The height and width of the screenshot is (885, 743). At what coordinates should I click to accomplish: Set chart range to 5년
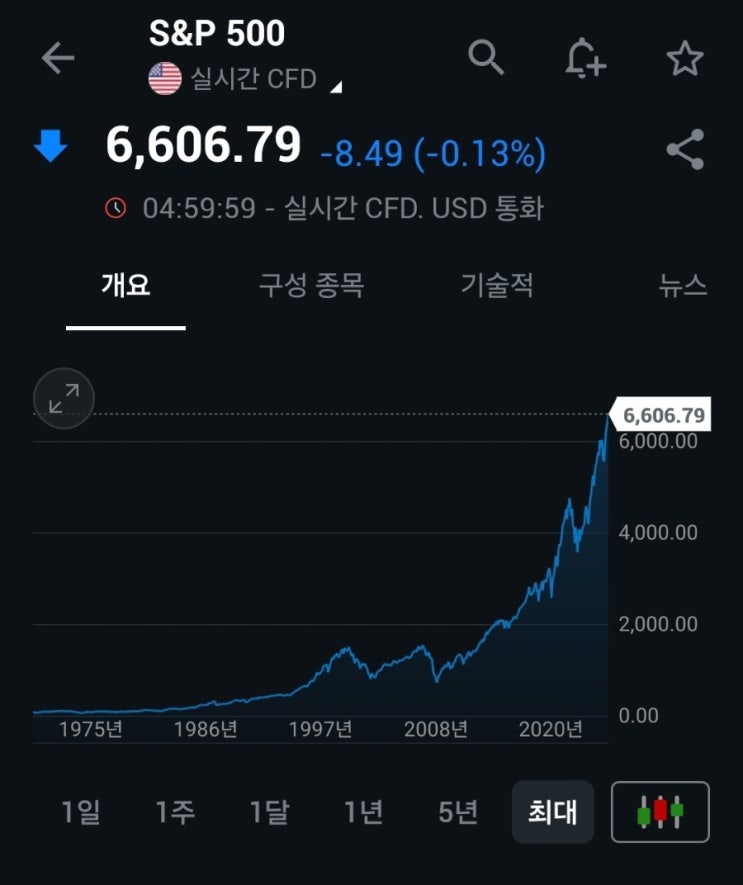[x=457, y=812]
